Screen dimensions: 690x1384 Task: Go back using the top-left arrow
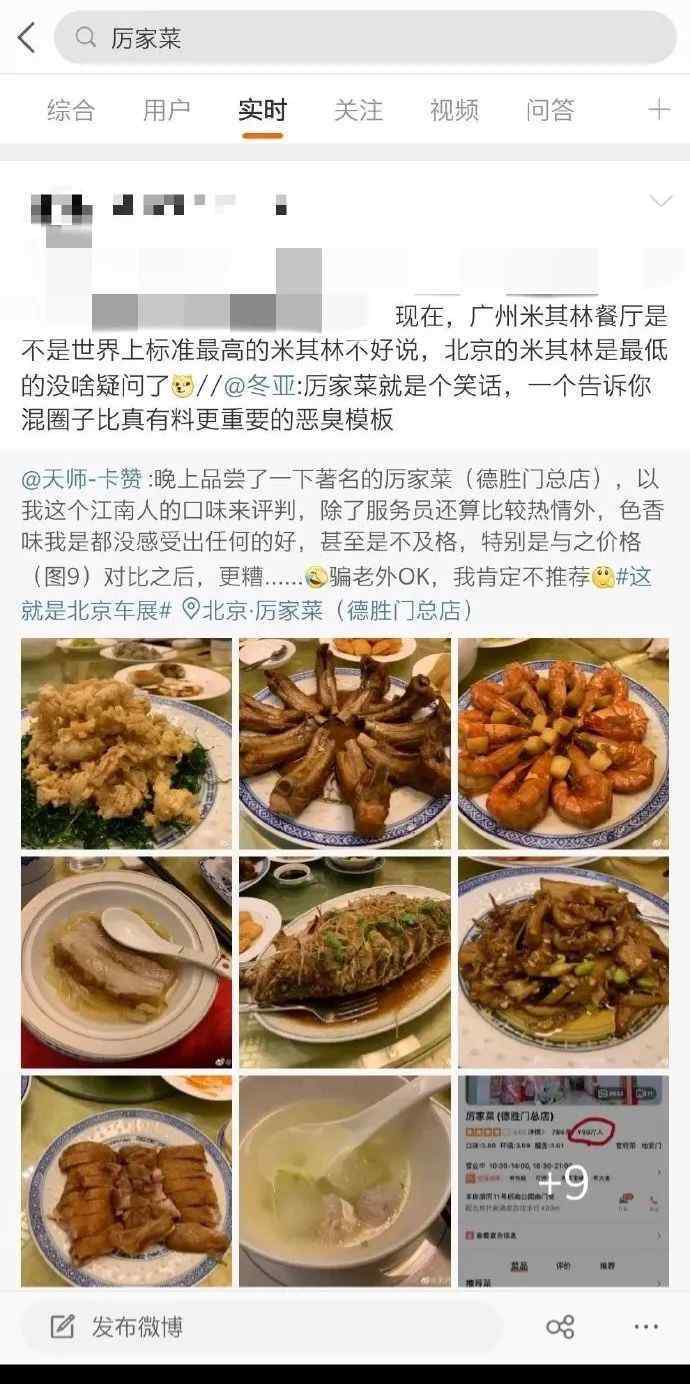(x=26, y=38)
